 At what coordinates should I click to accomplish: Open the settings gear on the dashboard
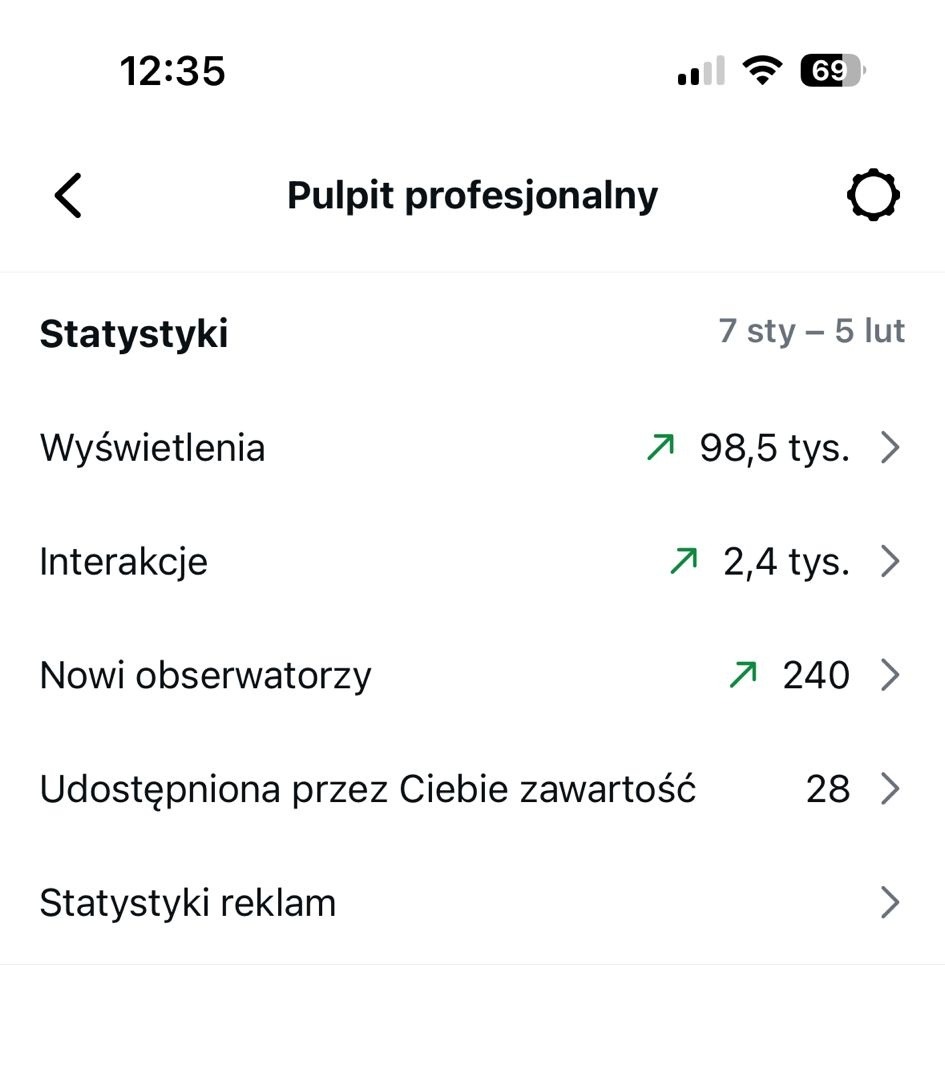(x=873, y=195)
